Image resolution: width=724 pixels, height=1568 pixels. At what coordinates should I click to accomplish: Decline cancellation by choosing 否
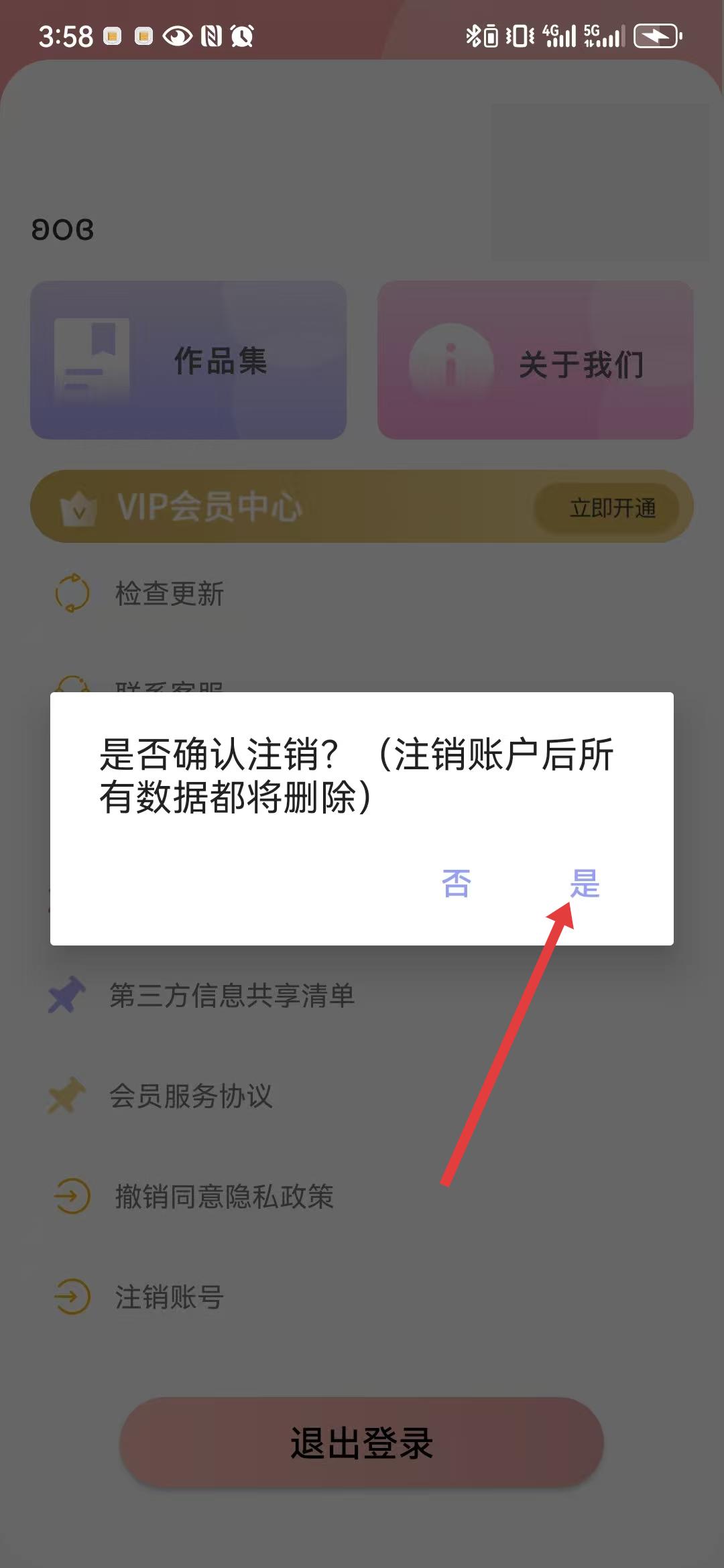point(457,883)
